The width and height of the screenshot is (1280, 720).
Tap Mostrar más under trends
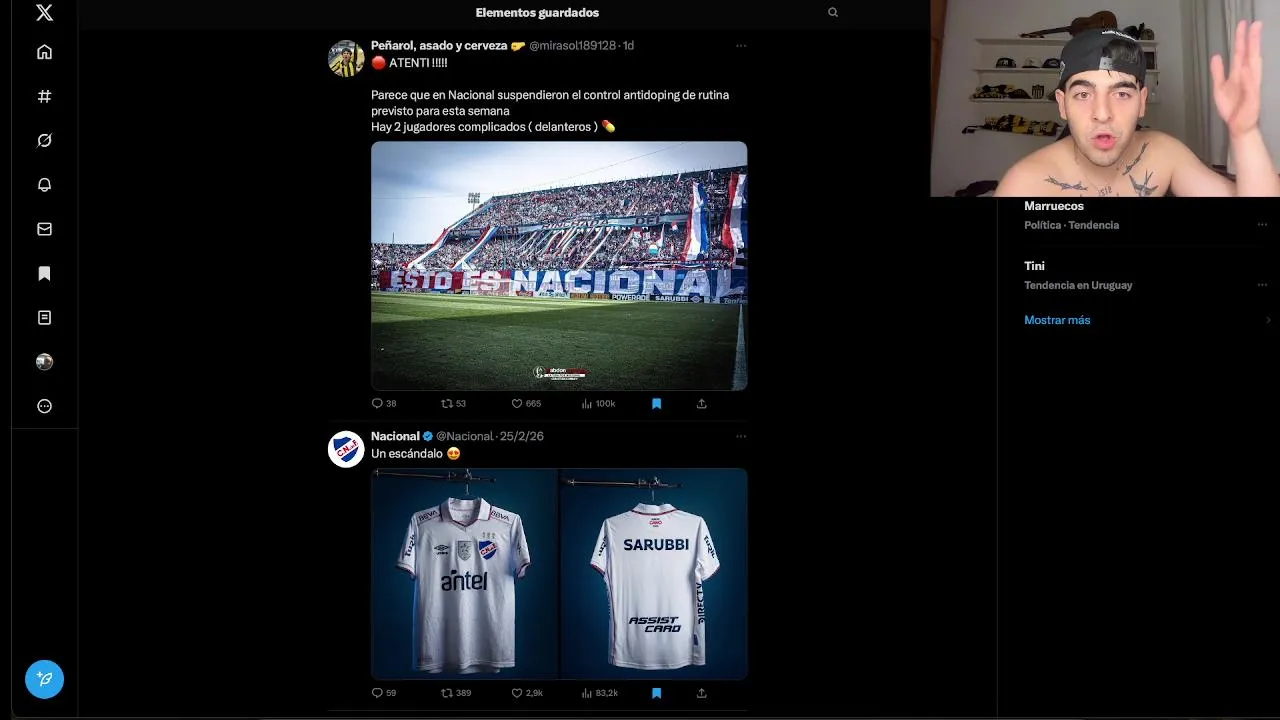(1057, 320)
